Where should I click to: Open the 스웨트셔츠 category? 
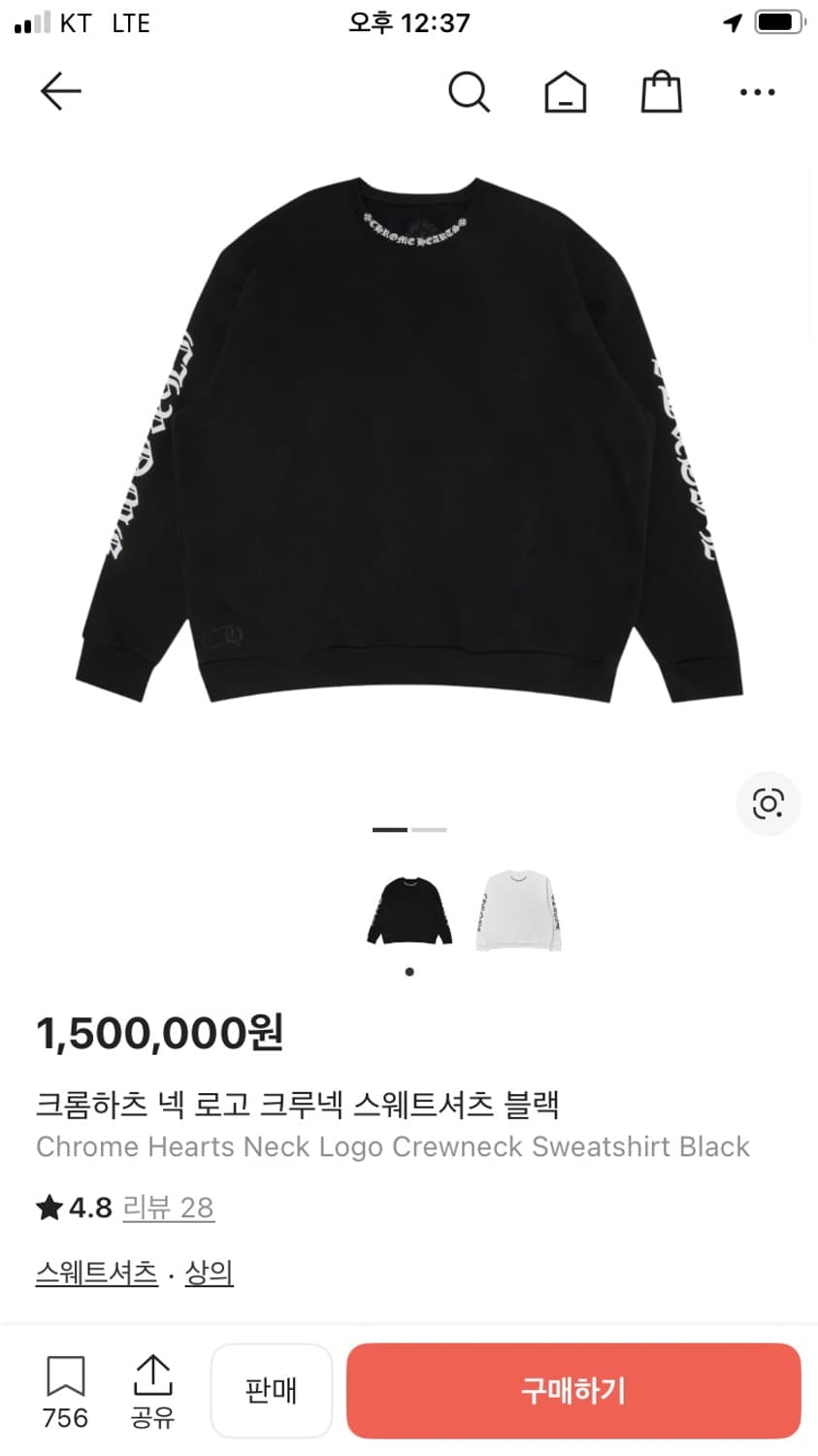[96, 1273]
